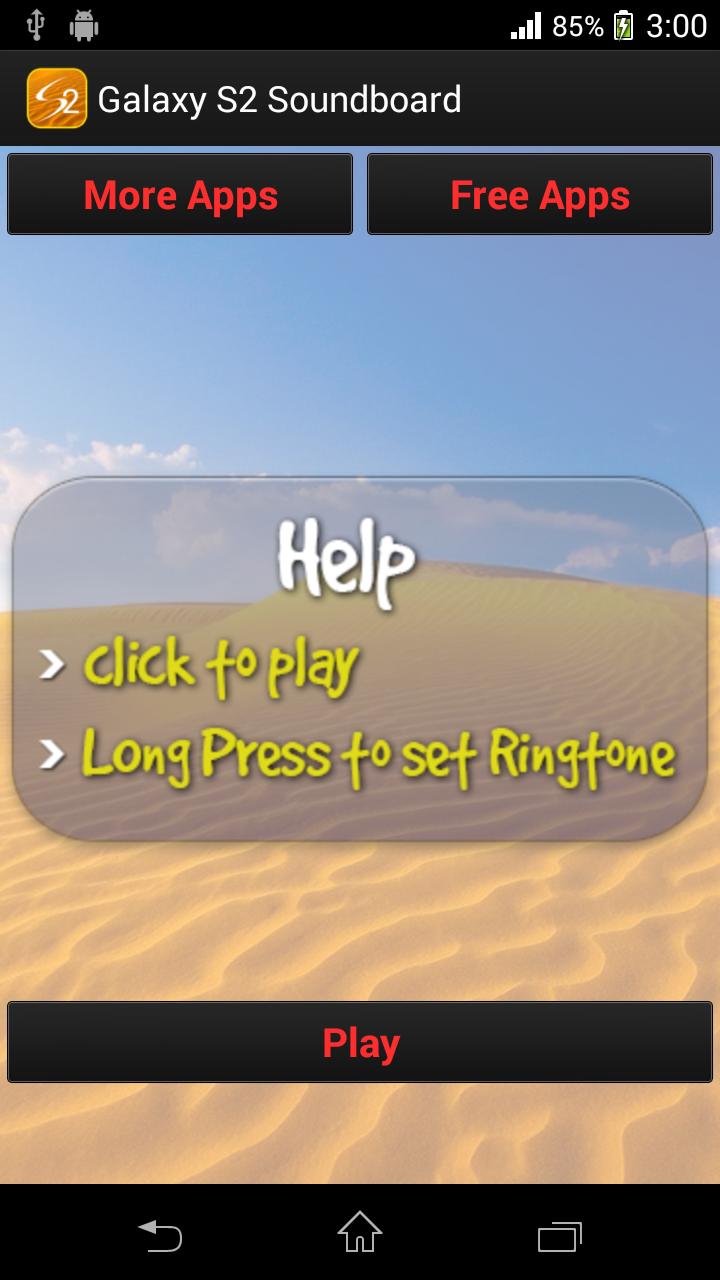Tap the Play button

[x=360, y=1042]
